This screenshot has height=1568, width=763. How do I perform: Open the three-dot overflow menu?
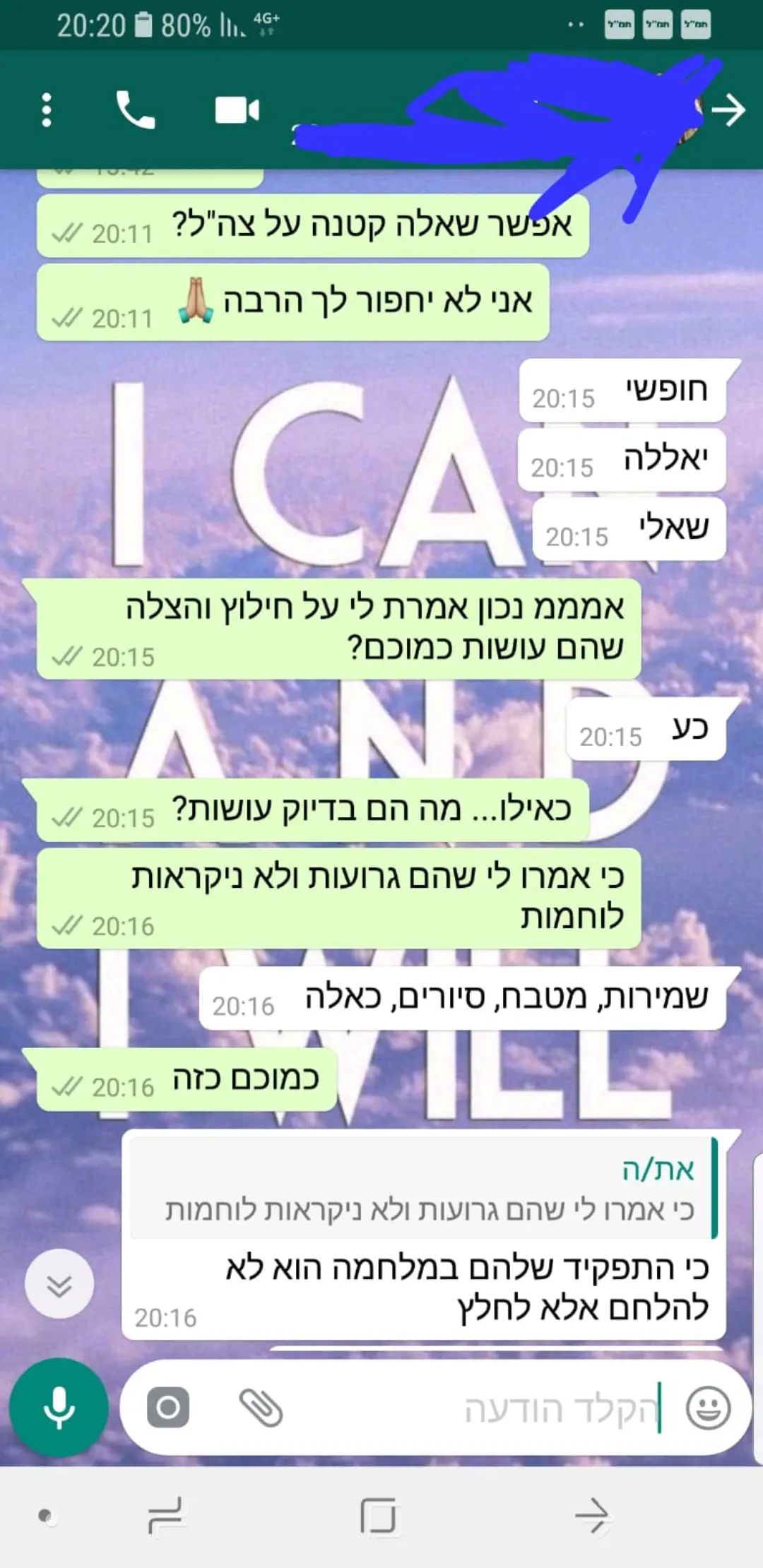pos(47,110)
